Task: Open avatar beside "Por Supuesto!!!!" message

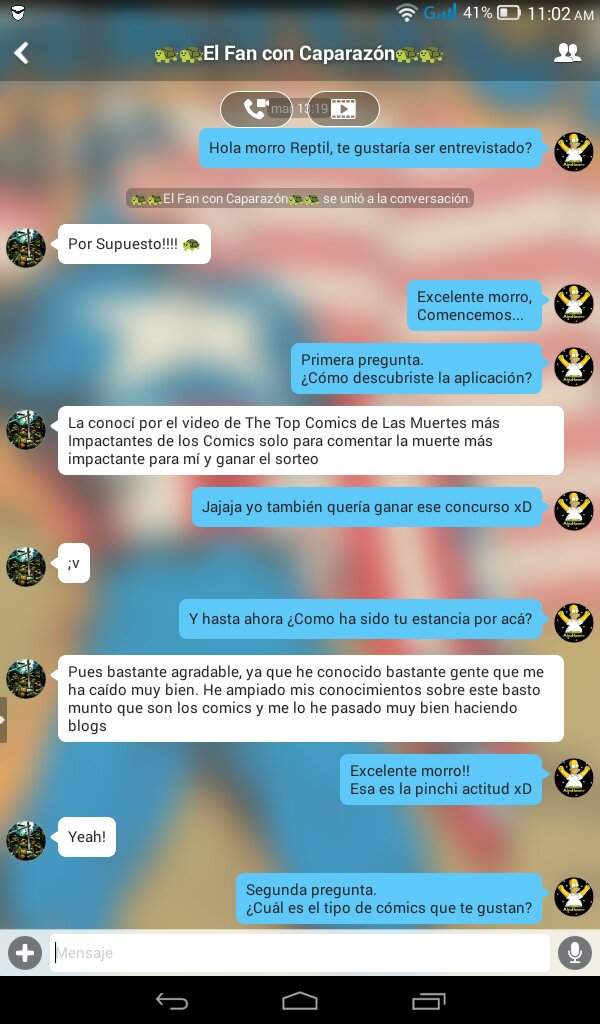Action: pyautogui.click(x=26, y=247)
